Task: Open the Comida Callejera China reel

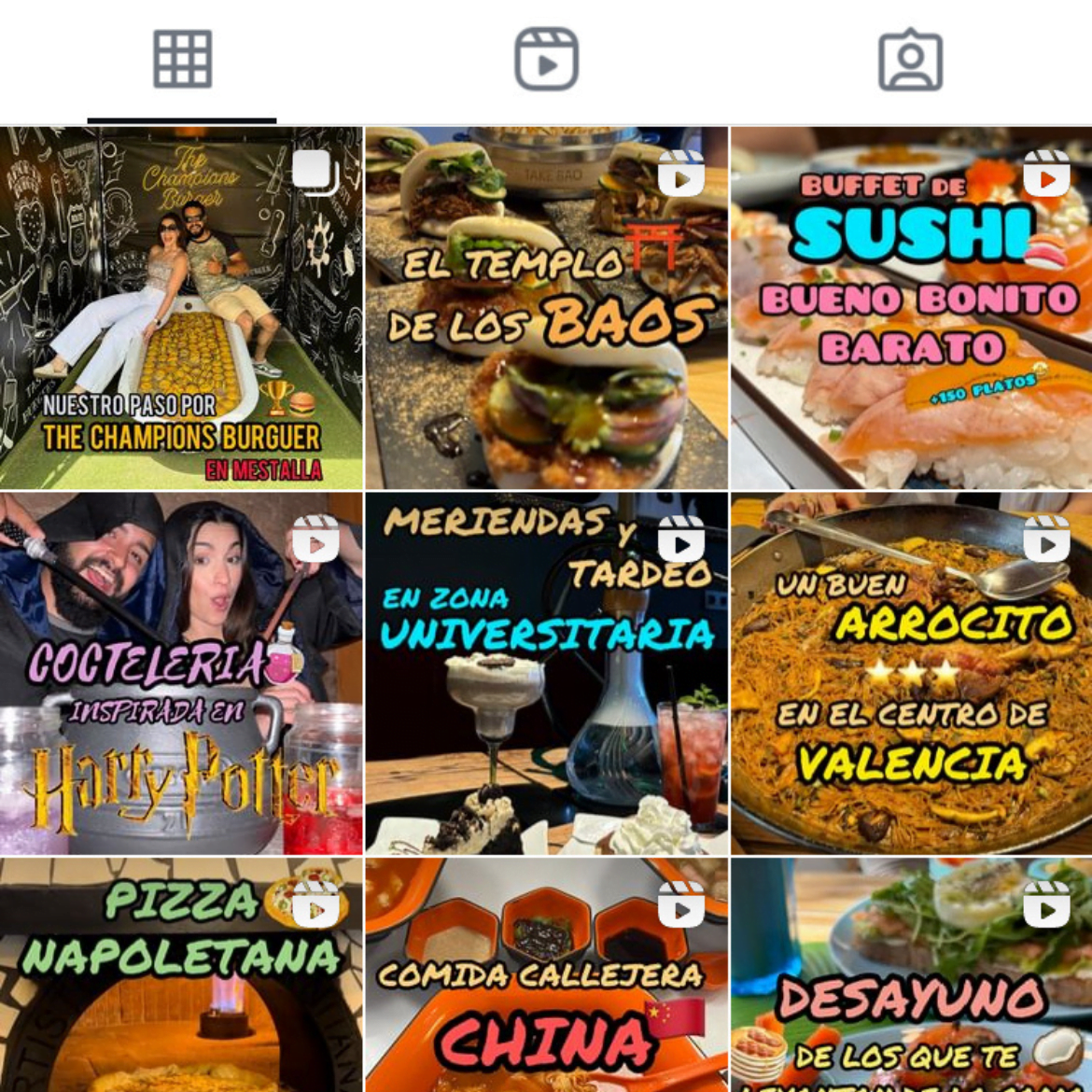Action: click(x=546, y=975)
